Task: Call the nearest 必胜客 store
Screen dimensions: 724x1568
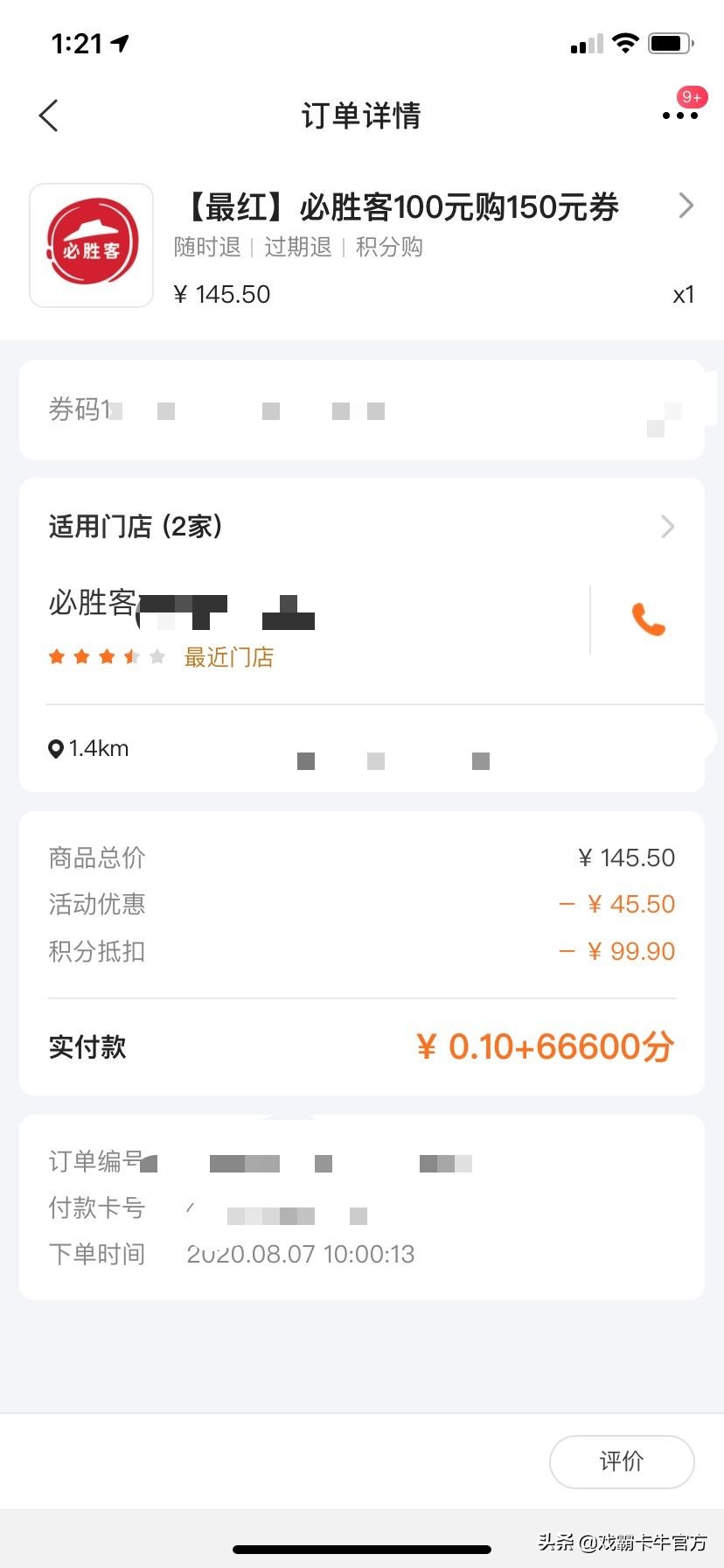Action: coord(648,619)
